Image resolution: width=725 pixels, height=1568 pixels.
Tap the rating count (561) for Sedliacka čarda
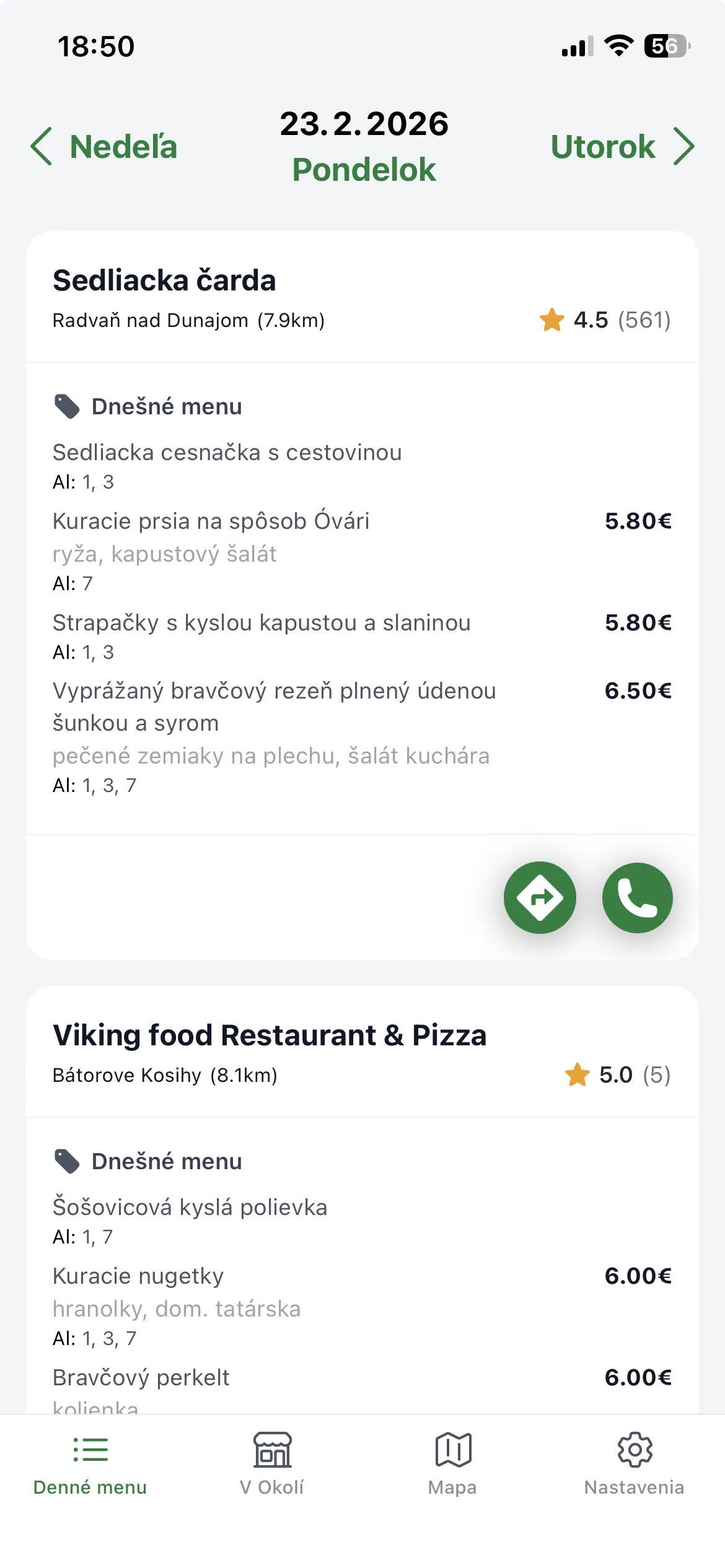point(644,320)
